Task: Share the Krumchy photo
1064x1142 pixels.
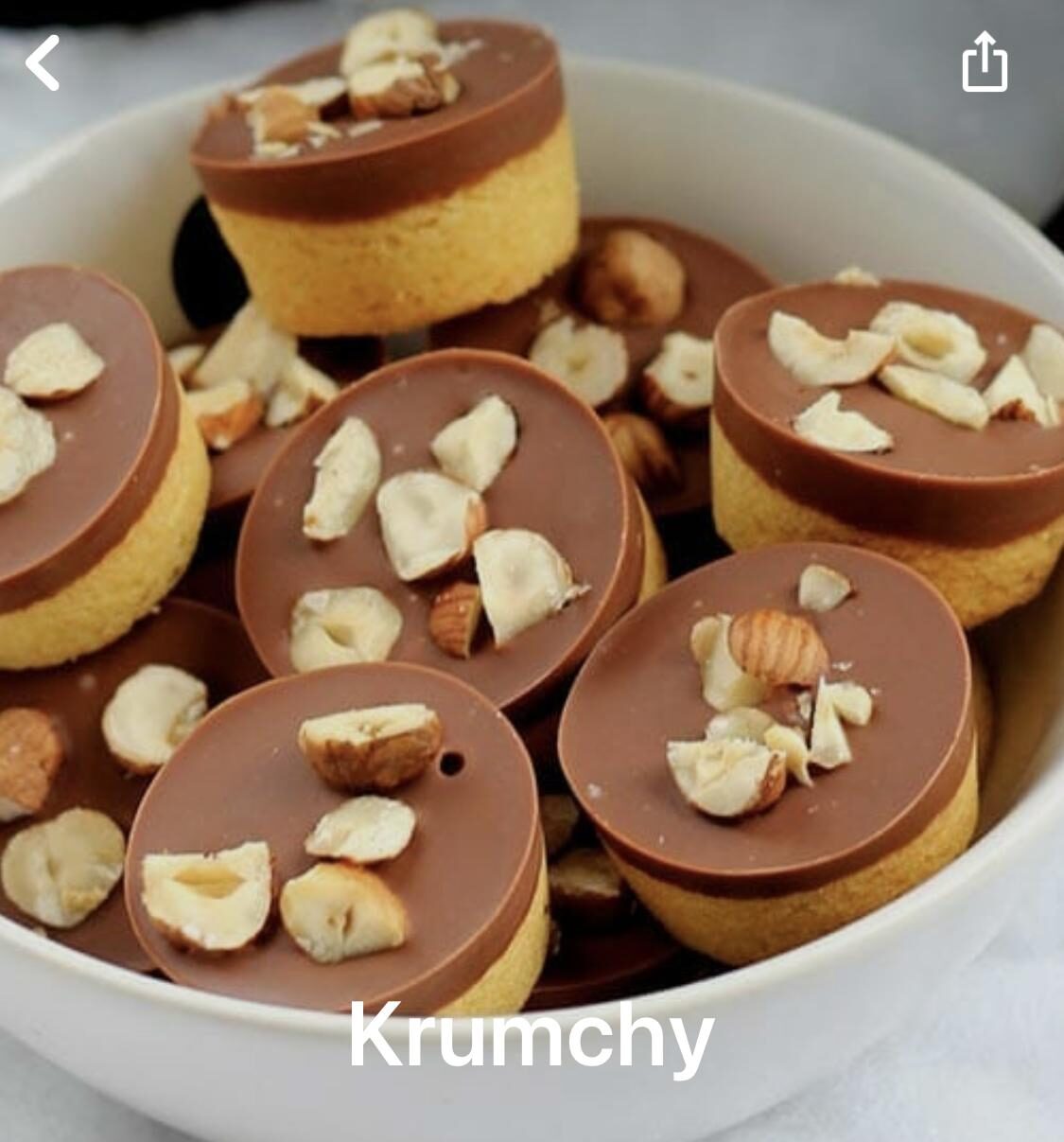Action: click(984, 61)
